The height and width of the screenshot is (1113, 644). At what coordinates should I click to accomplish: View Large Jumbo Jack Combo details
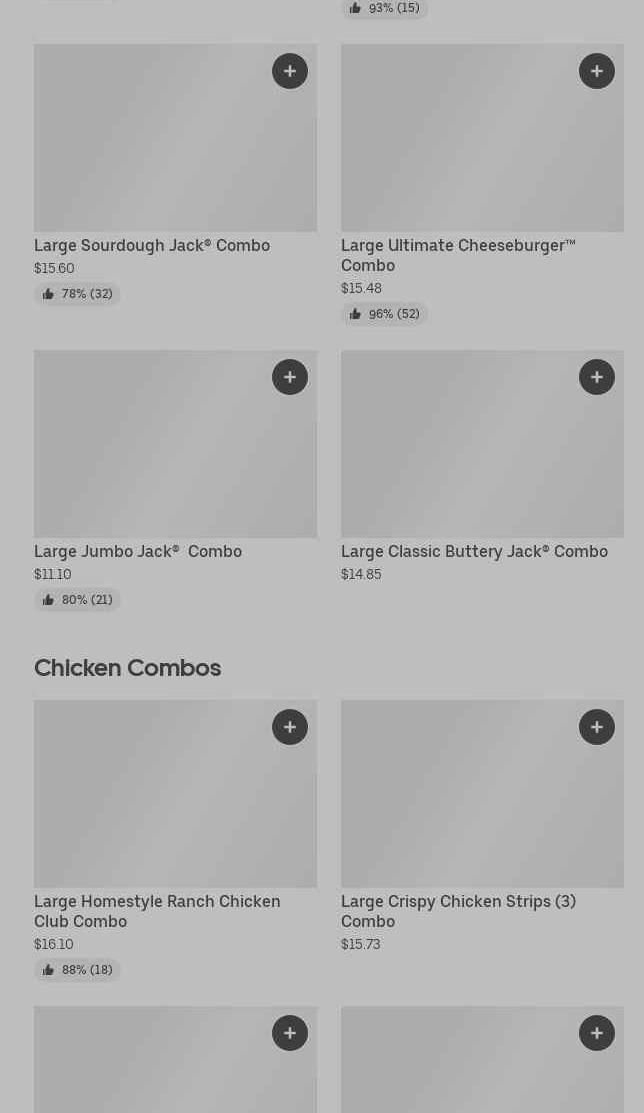point(138,552)
